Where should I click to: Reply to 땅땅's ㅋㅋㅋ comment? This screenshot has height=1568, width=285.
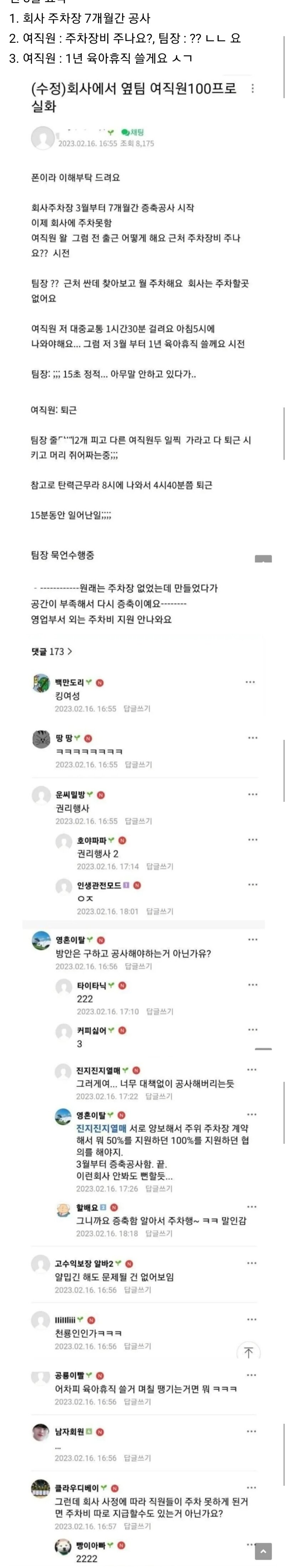point(138,765)
